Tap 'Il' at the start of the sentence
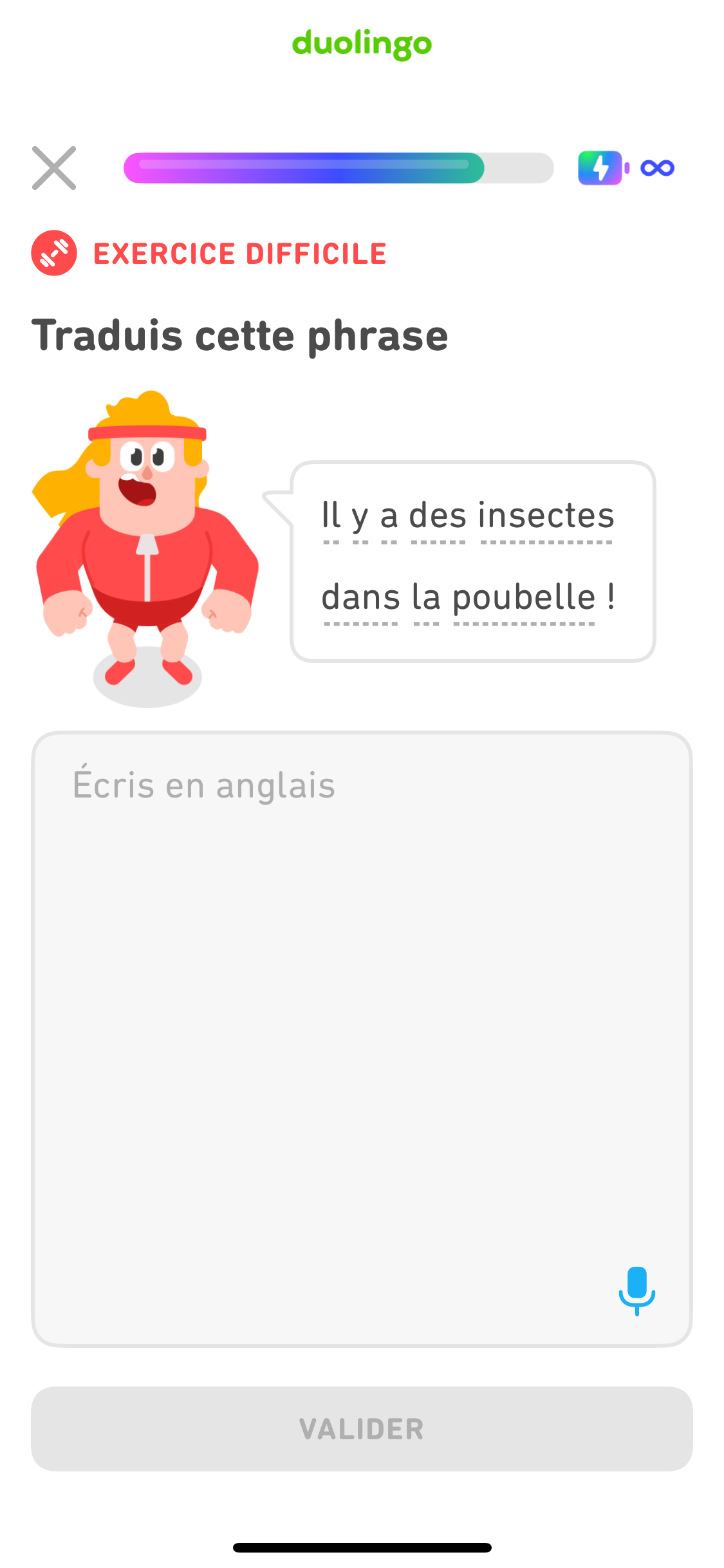 point(332,515)
